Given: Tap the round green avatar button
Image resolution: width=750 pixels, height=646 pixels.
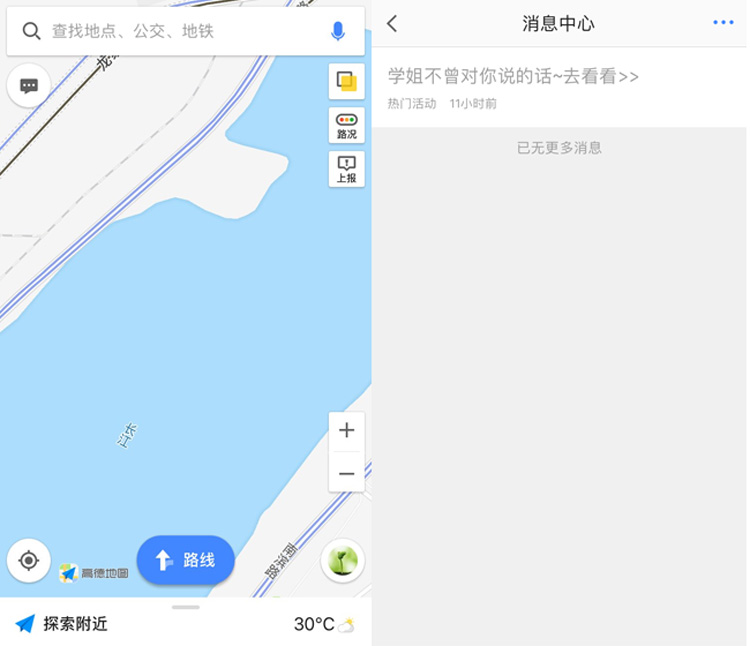Looking at the screenshot, I should [342, 560].
